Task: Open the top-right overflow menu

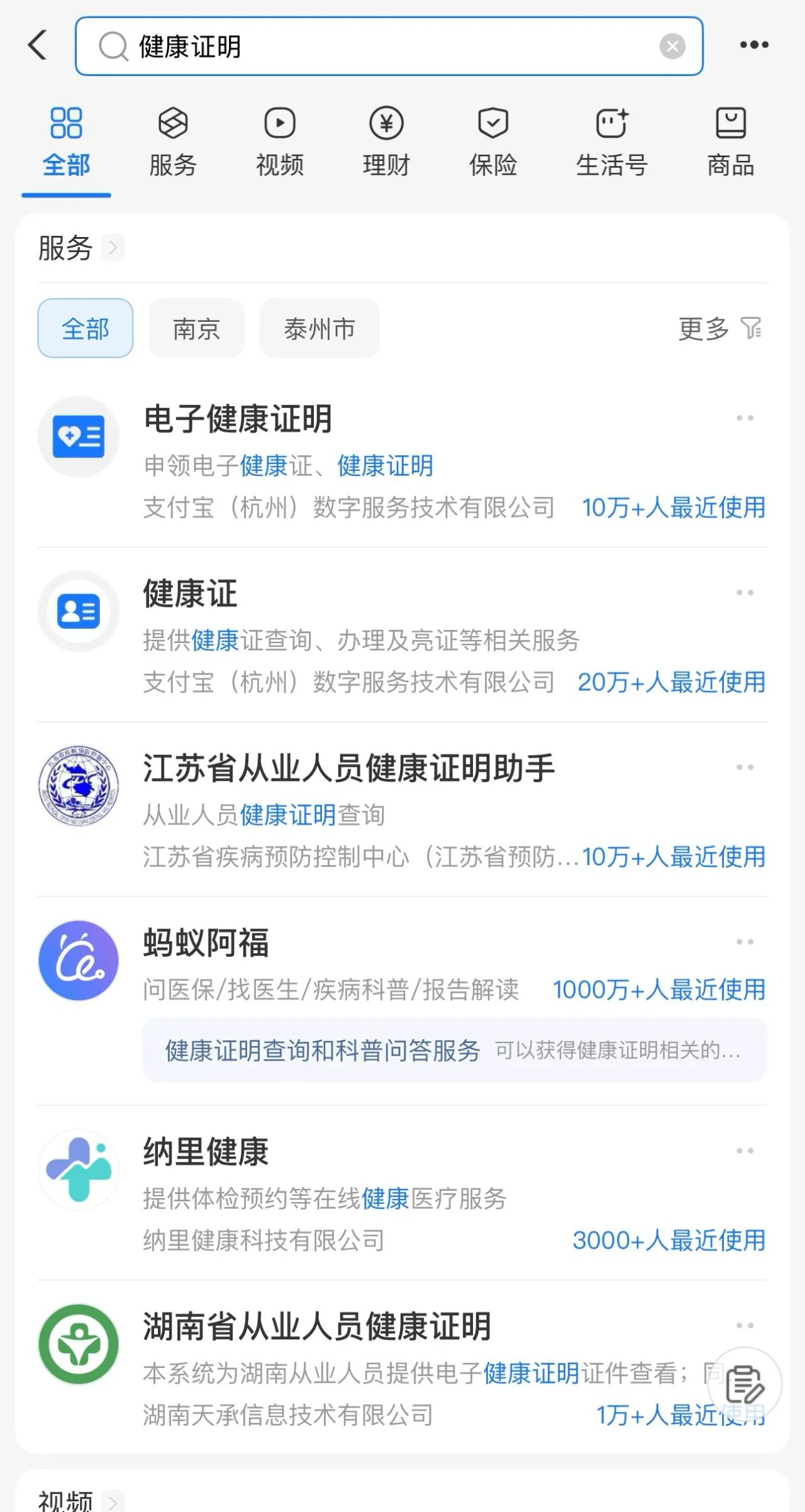Action: (x=753, y=45)
